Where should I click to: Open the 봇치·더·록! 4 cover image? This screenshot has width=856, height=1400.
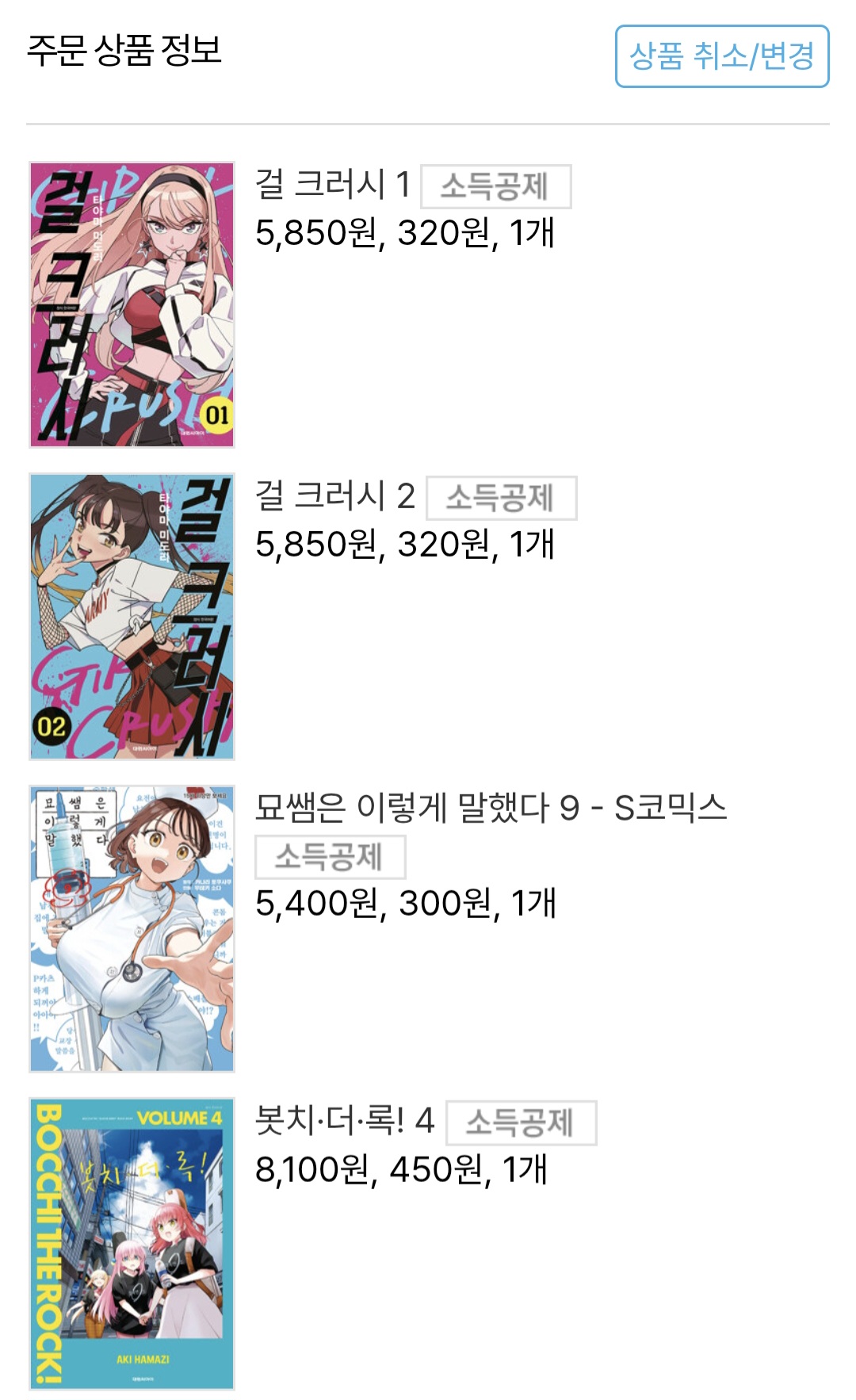[x=132, y=1242]
